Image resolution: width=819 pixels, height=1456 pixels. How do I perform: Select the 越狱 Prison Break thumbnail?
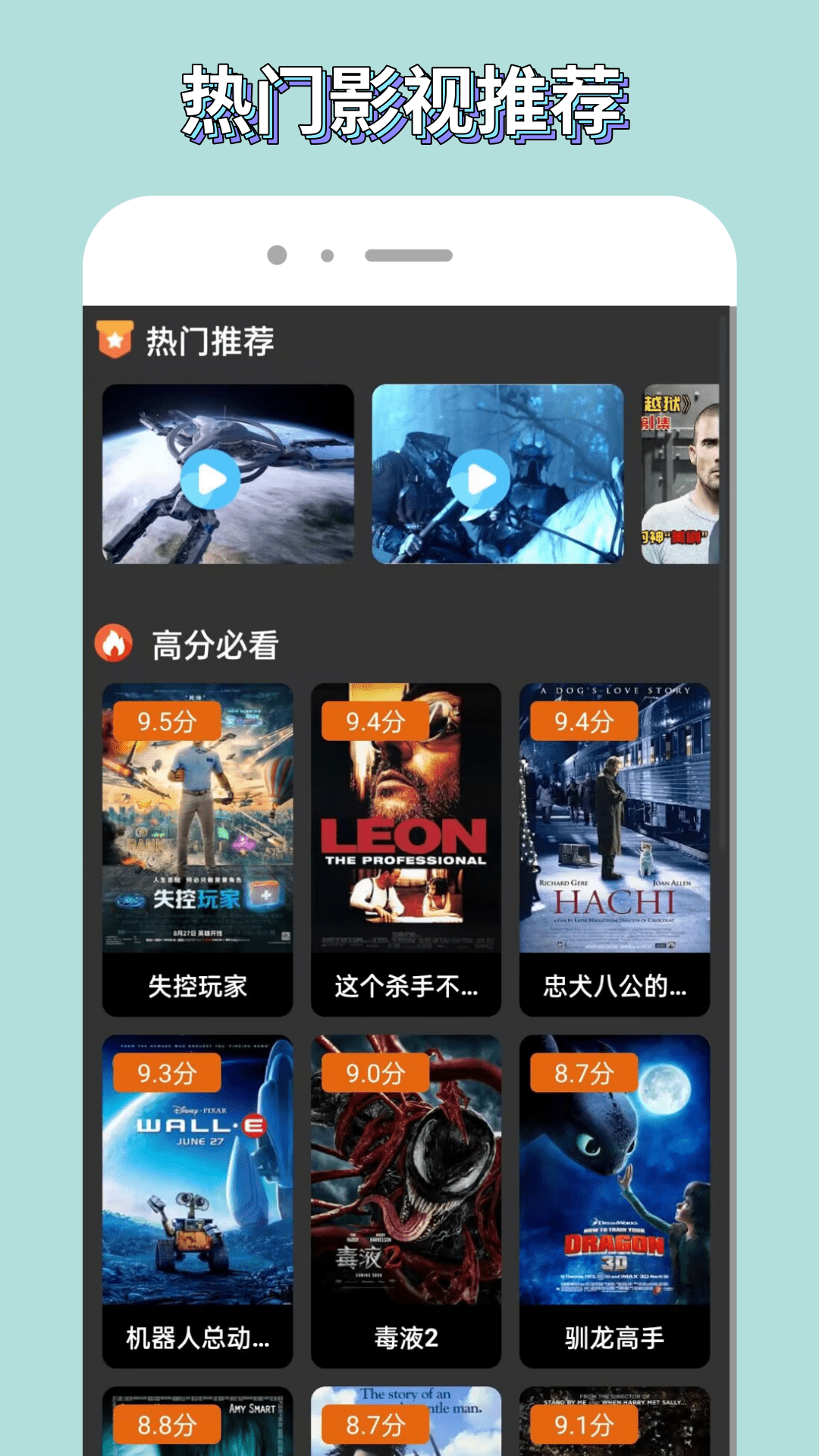pos(682,475)
